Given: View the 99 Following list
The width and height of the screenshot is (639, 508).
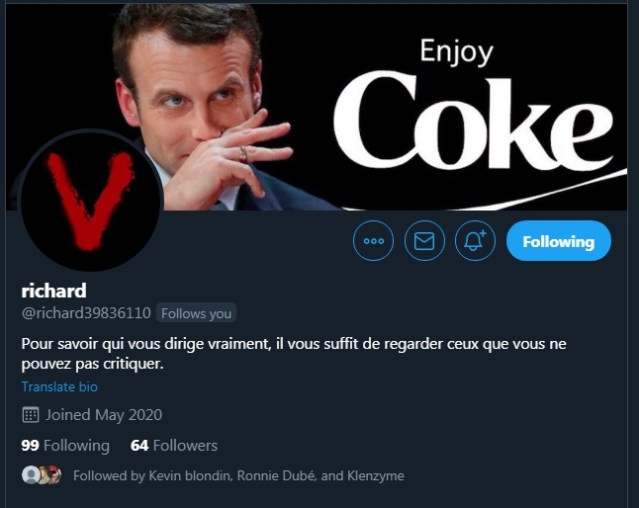Looking at the screenshot, I should tap(65, 445).
